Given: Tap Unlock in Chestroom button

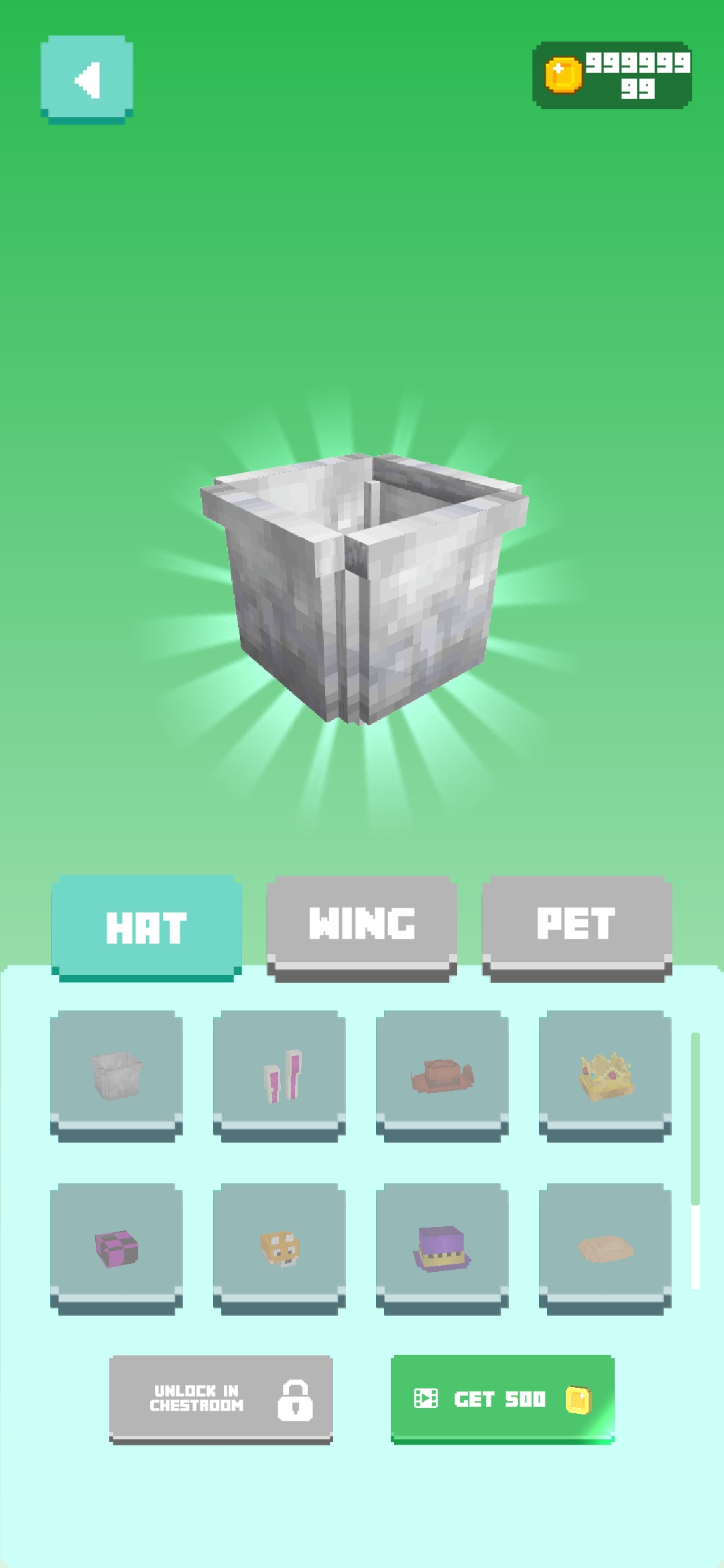Looking at the screenshot, I should tap(221, 1398).
